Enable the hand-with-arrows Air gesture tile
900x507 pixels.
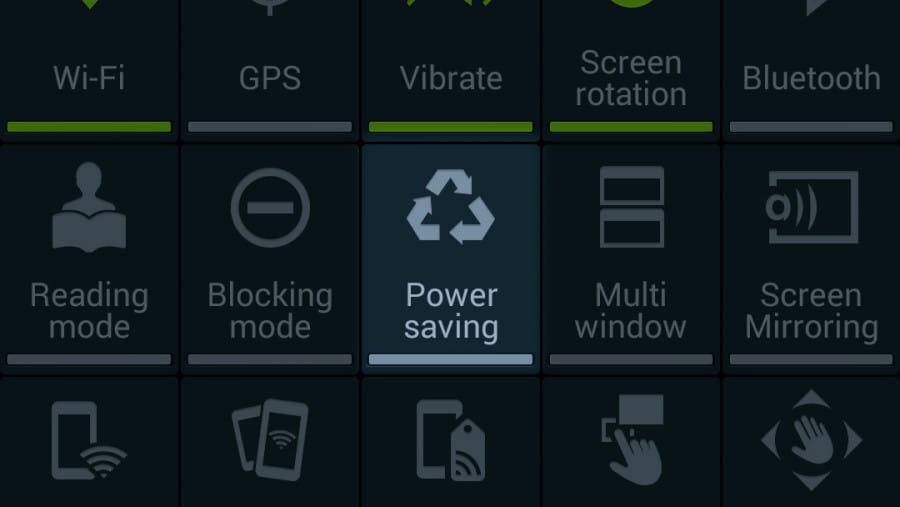tap(811, 442)
